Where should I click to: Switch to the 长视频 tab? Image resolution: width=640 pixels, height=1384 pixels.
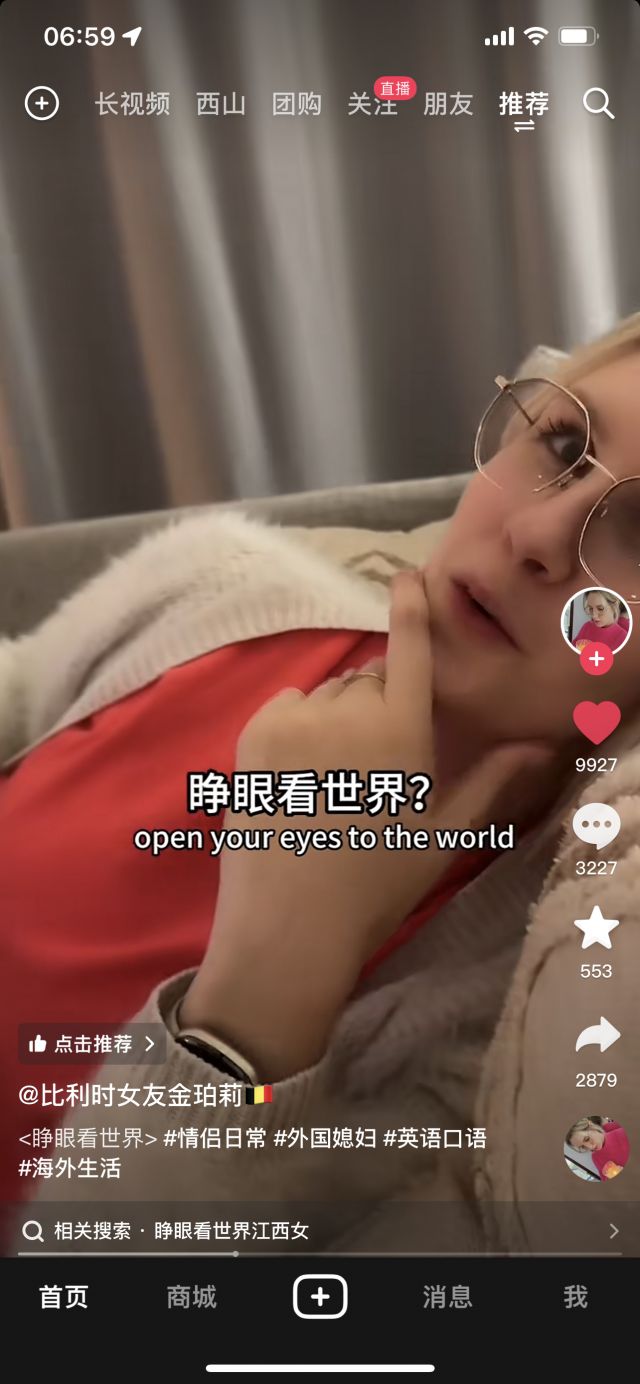pyautogui.click(x=132, y=104)
